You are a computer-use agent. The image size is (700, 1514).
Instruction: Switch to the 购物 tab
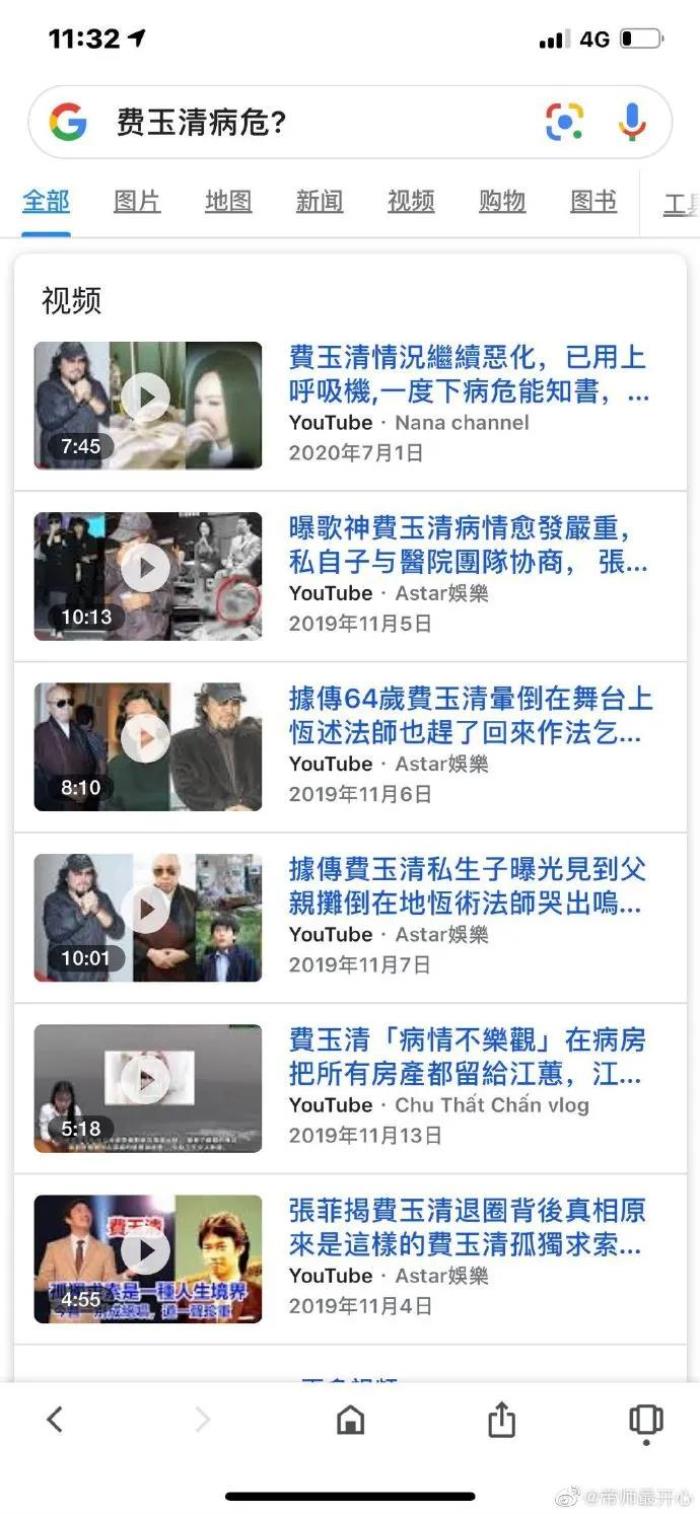coord(502,201)
